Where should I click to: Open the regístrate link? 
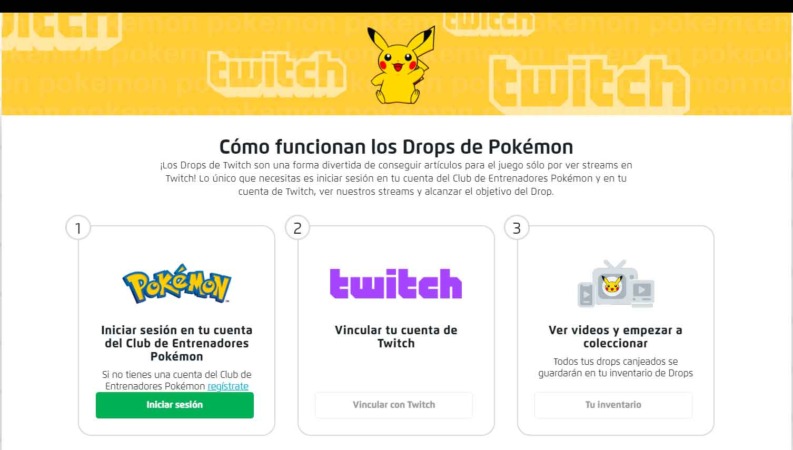click(228, 385)
